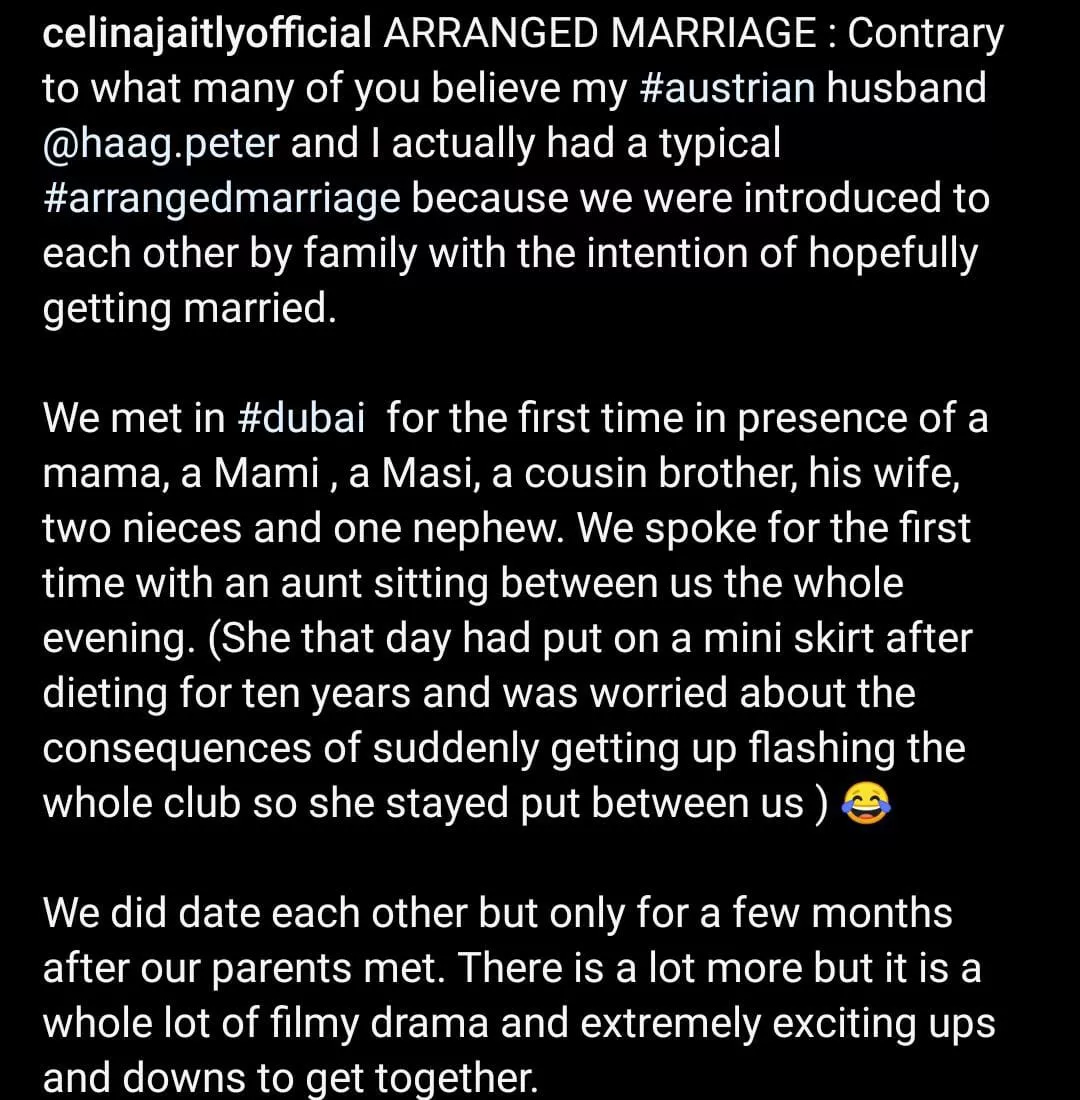Tap the #austrian hashtag
The width and height of the screenshot is (1080, 1100).
point(738,90)
